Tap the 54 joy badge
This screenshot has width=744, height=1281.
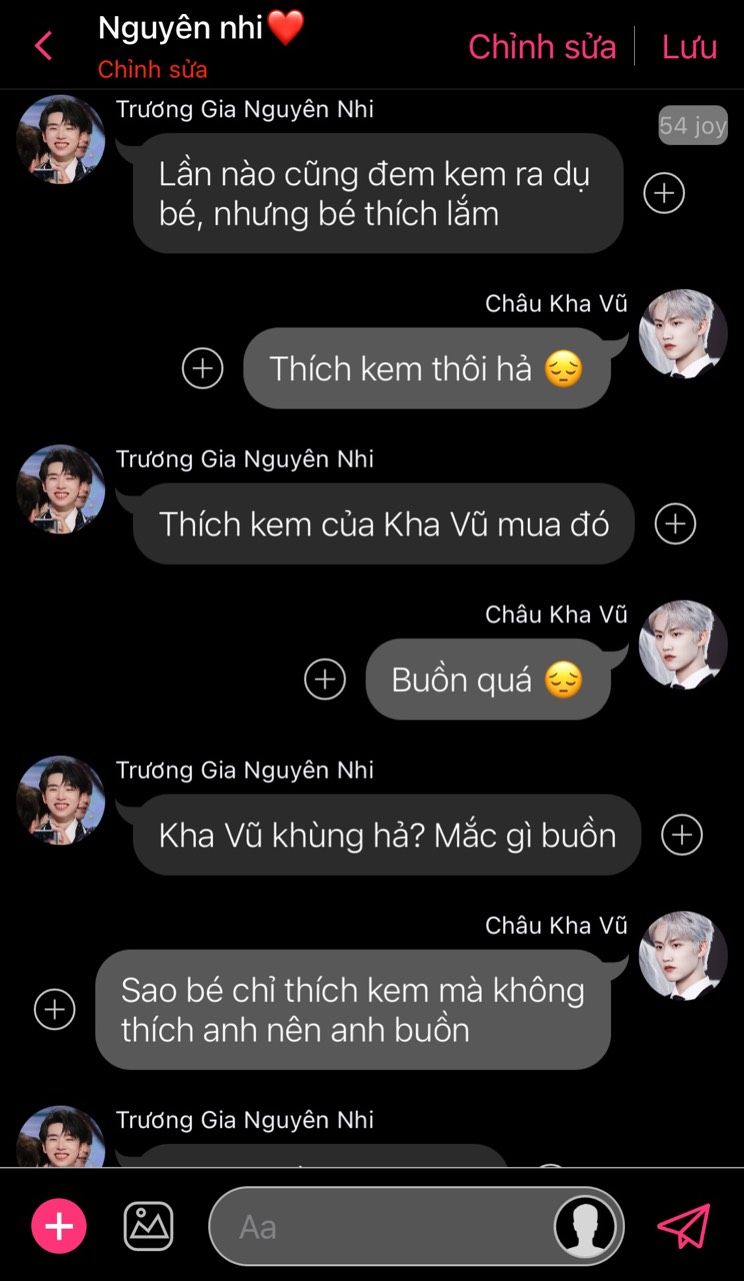[x=692, y=126]
